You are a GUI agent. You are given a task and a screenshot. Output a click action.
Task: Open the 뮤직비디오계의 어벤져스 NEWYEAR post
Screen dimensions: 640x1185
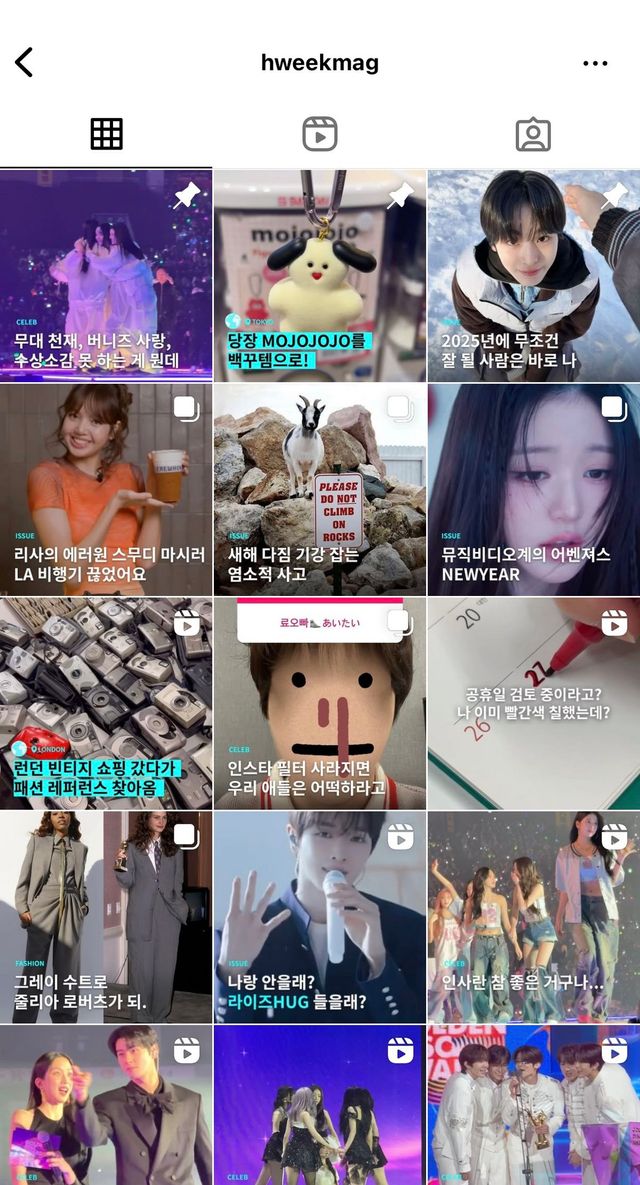tap(533, 490)
